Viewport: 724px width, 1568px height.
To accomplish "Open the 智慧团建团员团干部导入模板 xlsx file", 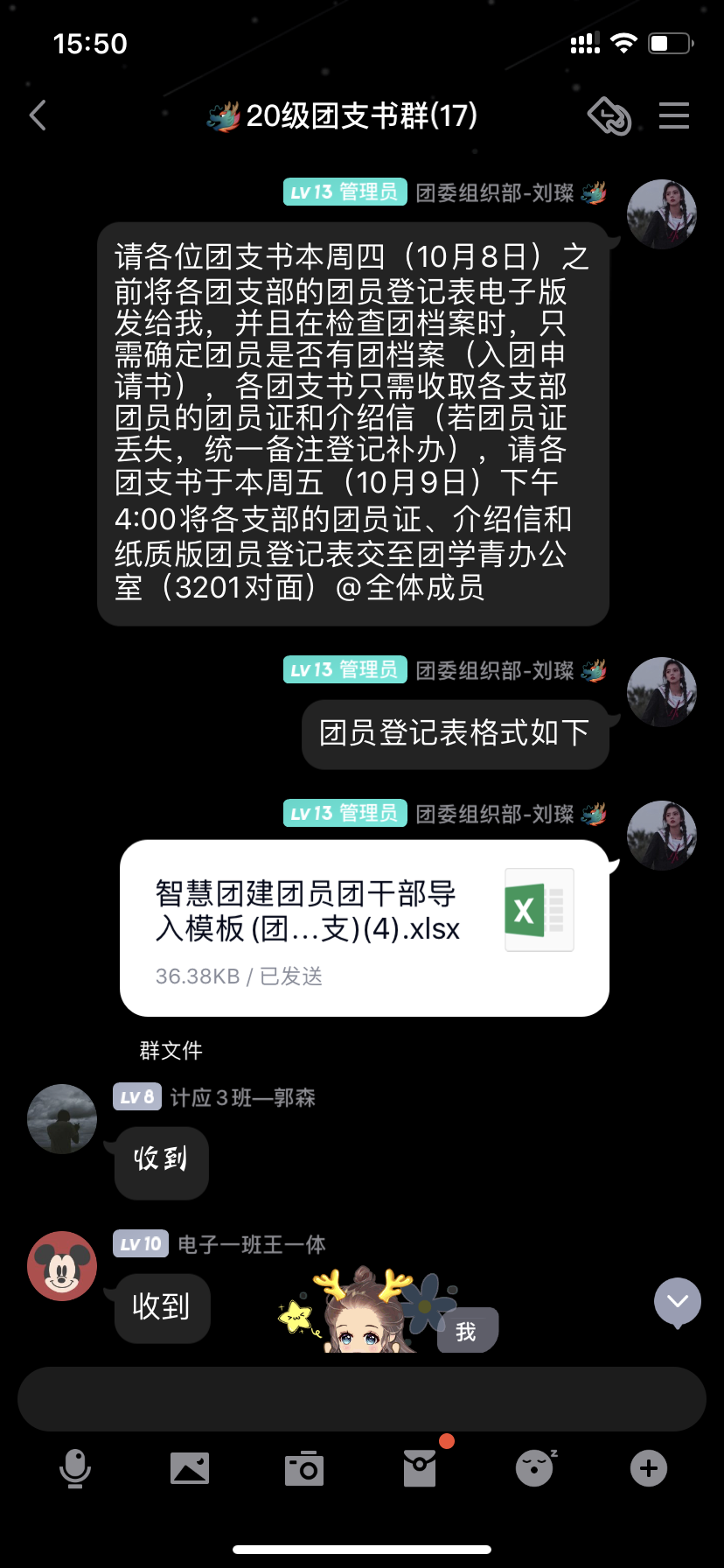I will [364, 927].
